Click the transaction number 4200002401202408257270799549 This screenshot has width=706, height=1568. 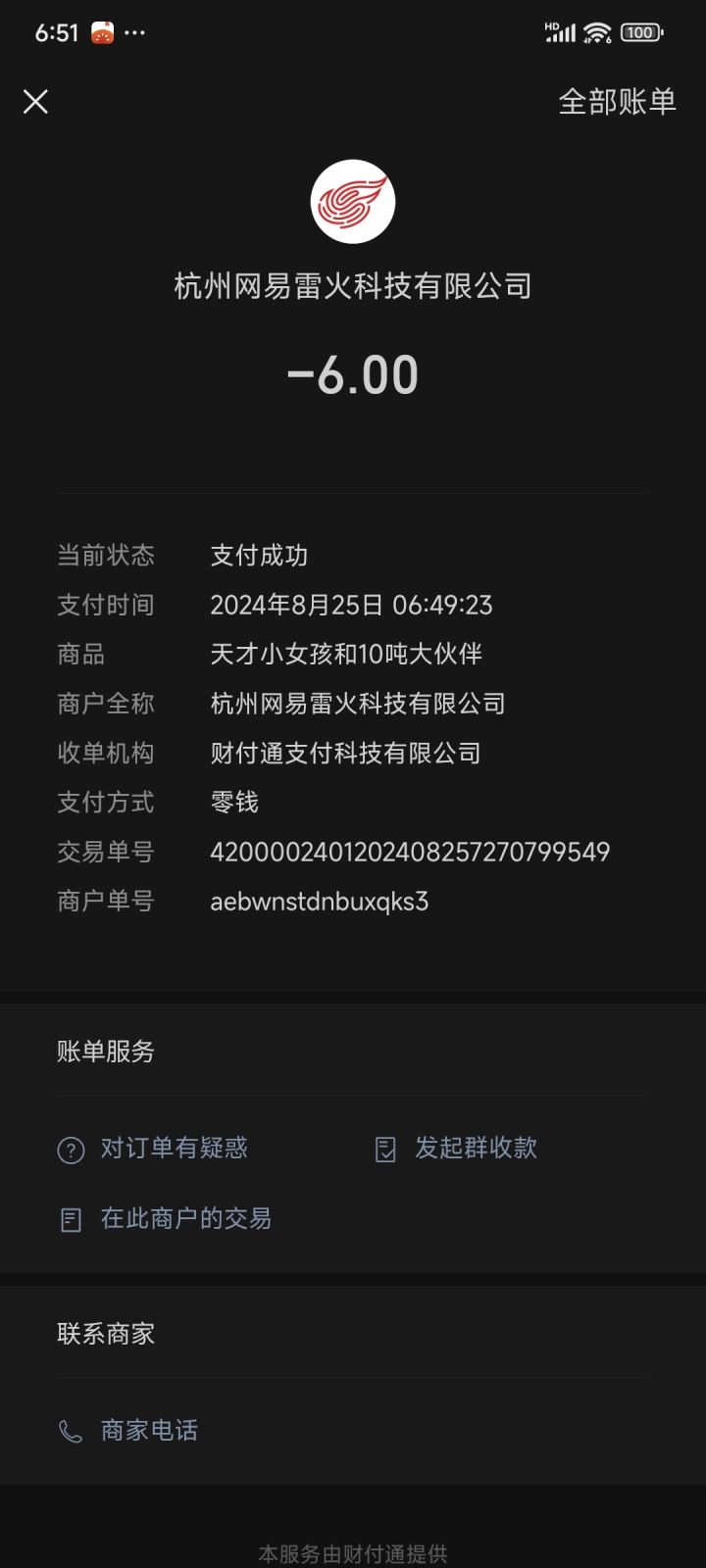(x=412, y=852)
